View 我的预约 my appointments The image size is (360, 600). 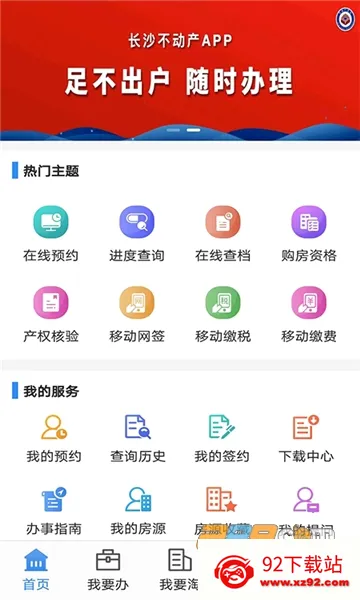coord(54,439)
